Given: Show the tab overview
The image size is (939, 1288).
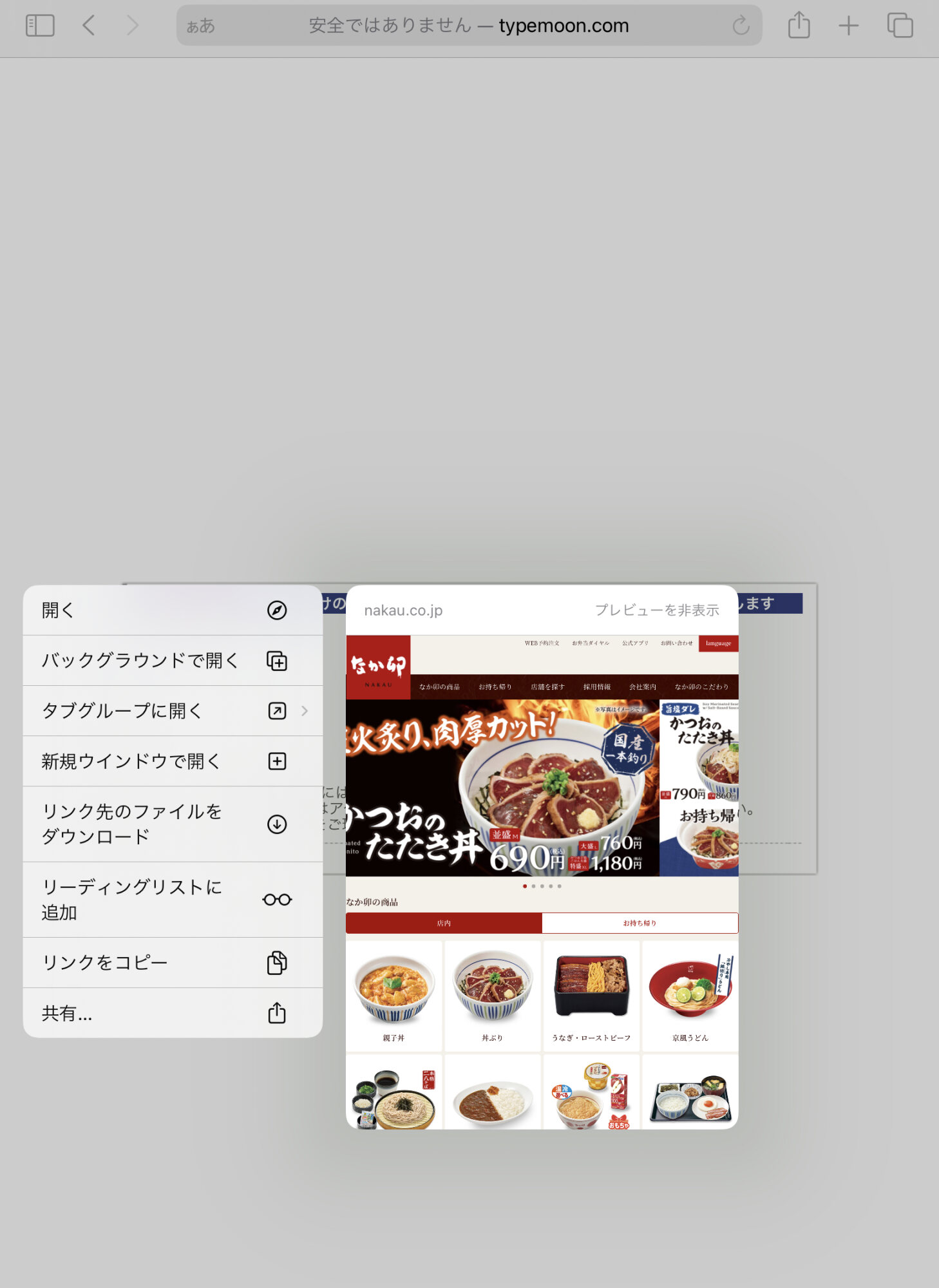Looking at the screenshot, I should click(900, 26).
